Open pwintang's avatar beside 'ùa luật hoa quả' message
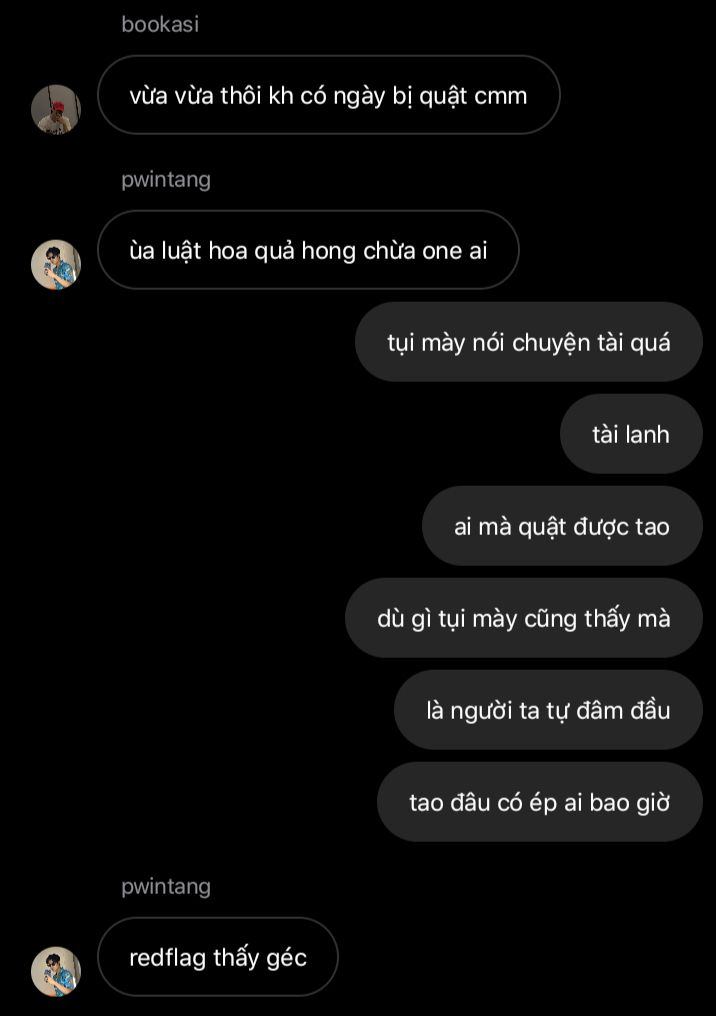 [x=56, y=264]
